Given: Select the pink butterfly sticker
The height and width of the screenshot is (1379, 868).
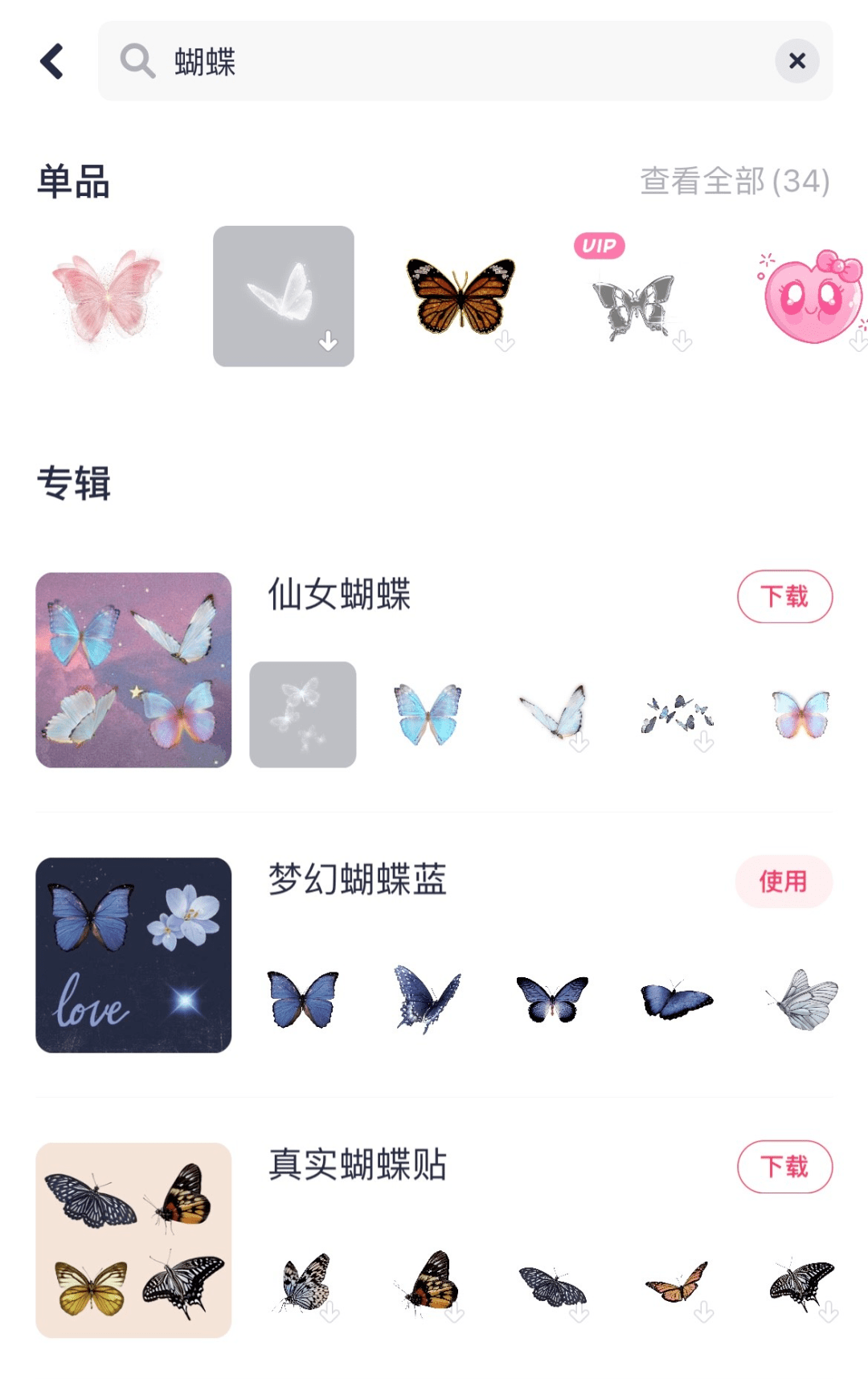Looking at the screenshot, I should tap(107, 297).
